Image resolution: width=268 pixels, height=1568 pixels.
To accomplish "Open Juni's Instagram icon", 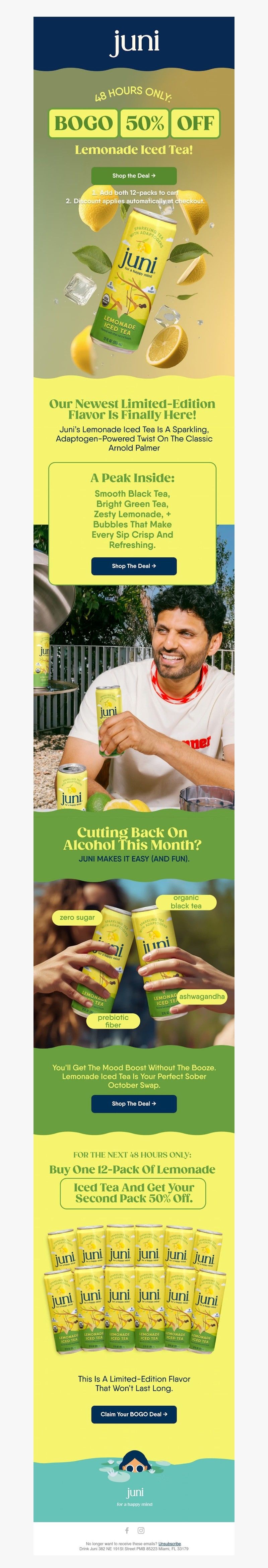I will pyautogui.click(x=141, y=1530).
